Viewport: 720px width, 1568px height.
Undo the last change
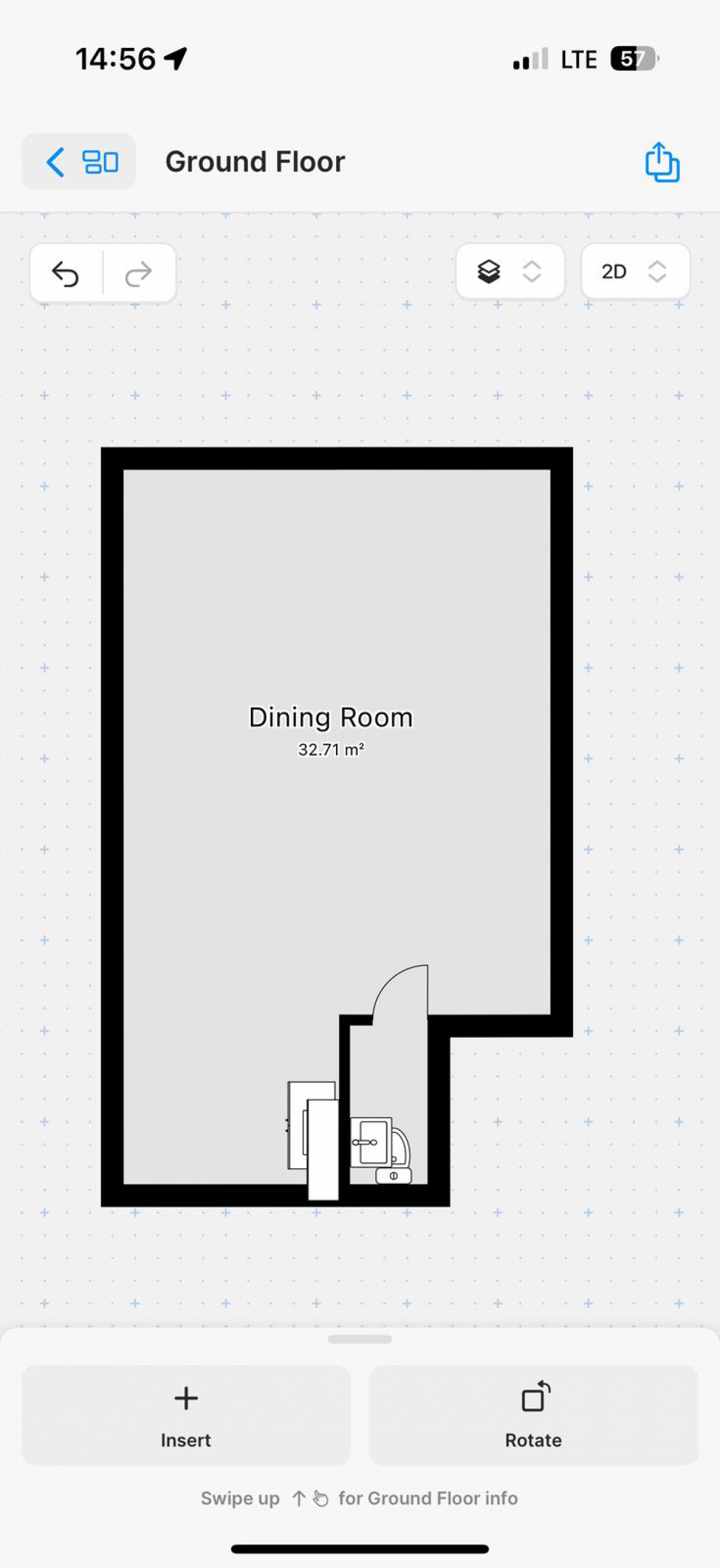[x=66, y=273]
